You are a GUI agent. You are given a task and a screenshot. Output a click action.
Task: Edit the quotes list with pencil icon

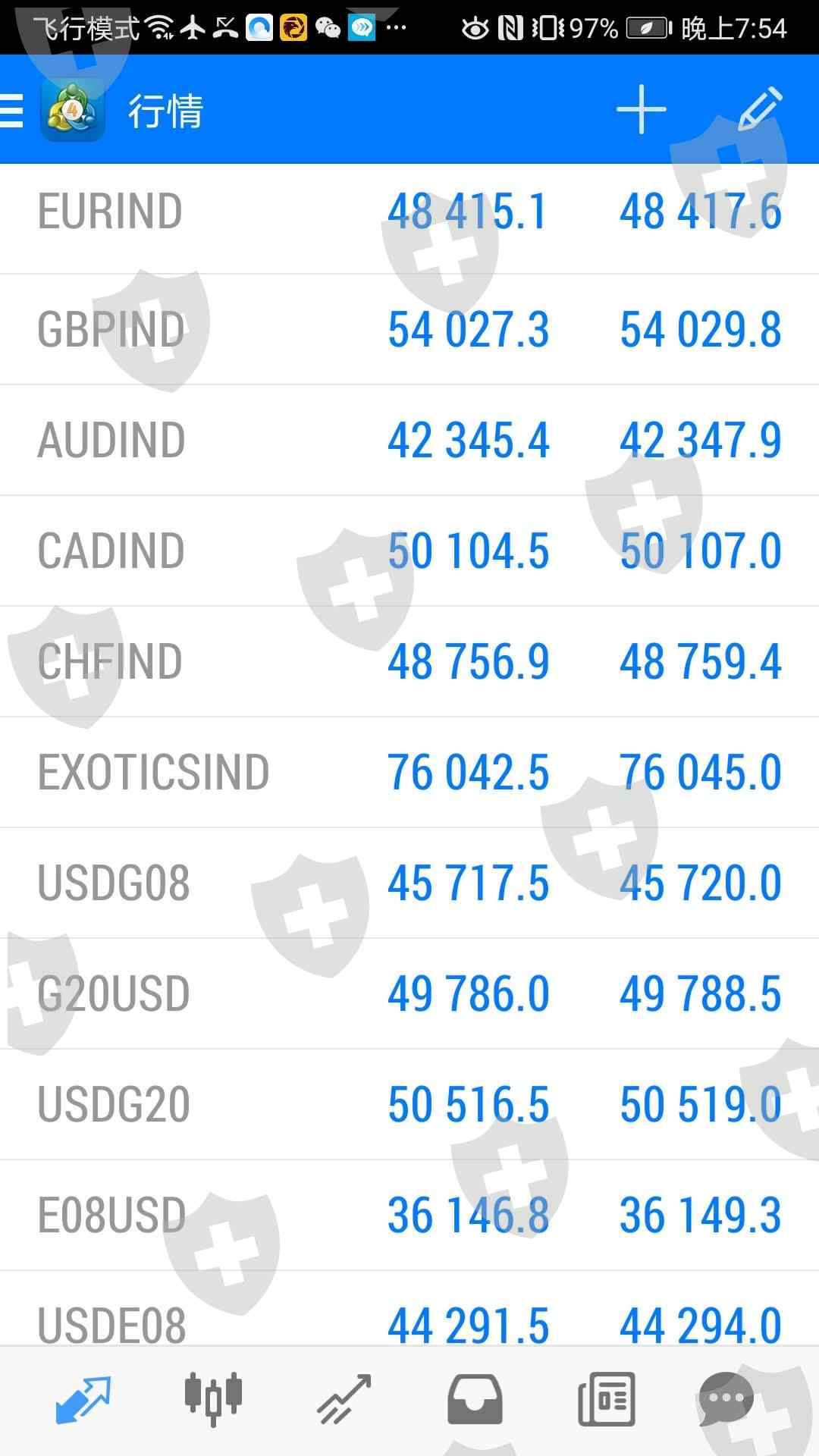pyautogui.click(x=761, y=110)
